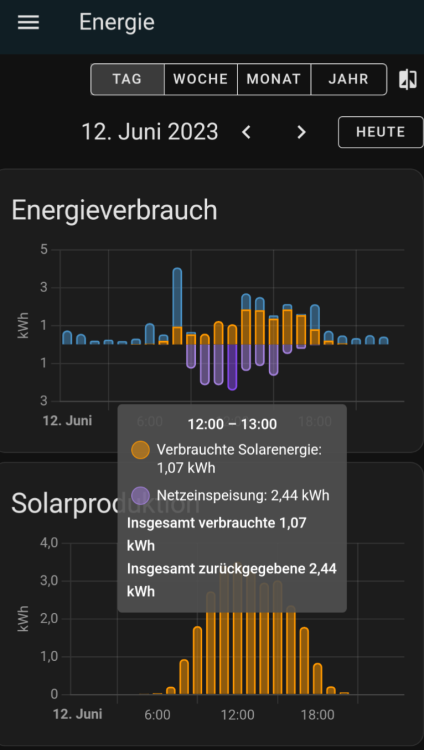The image size is (424, 750).
Task: Select the TAG period view
Action: pyautogui.click(x=127, y=79)
